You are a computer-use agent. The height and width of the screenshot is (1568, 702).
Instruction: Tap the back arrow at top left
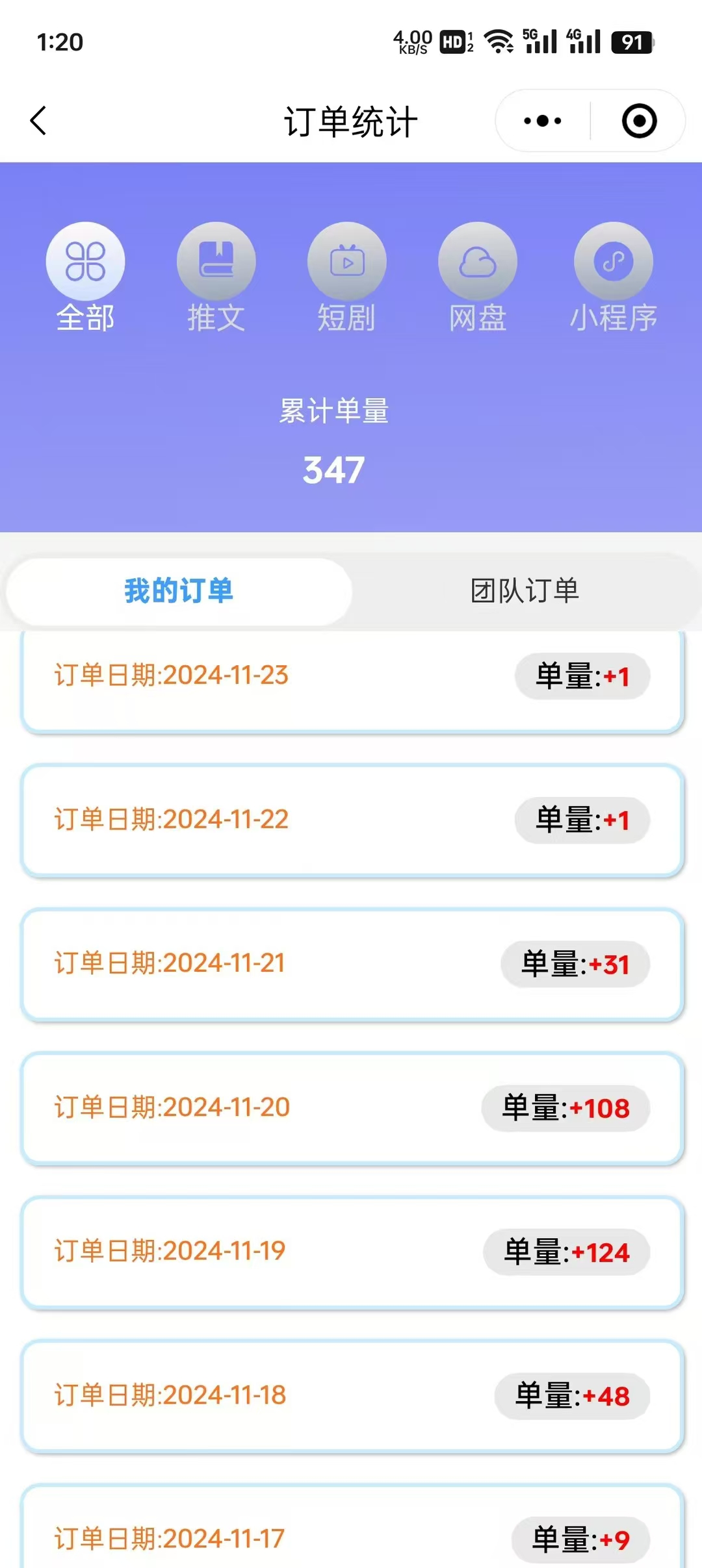[38, 121]
